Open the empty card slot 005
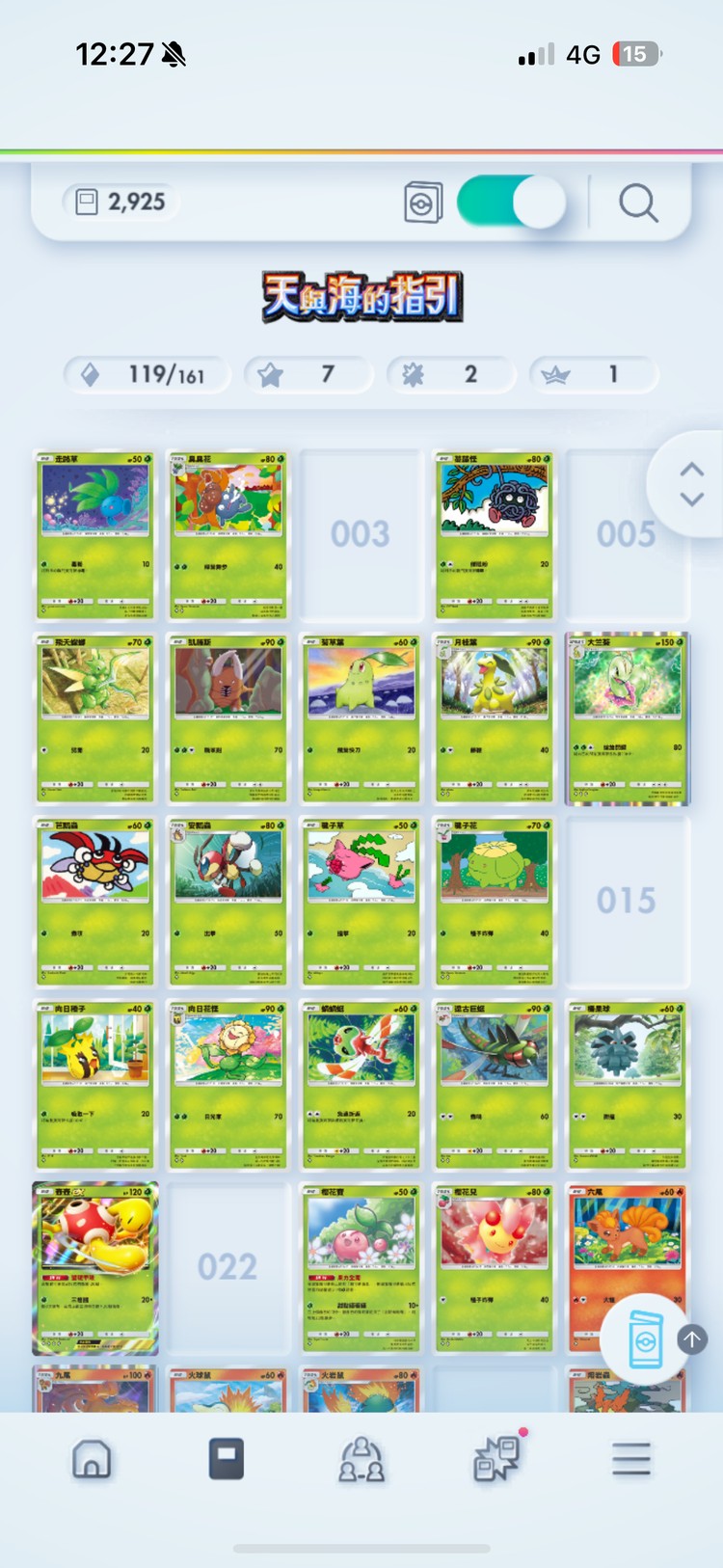 pyautogui.click(x=625, y=534)
